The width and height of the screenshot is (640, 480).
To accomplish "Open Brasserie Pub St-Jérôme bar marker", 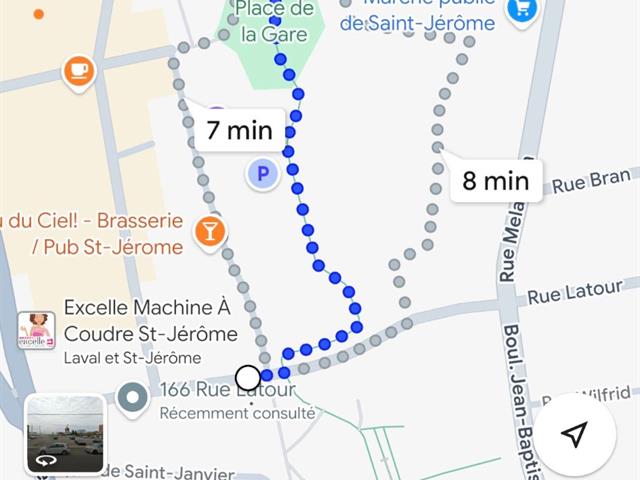I will coord(210,231).
